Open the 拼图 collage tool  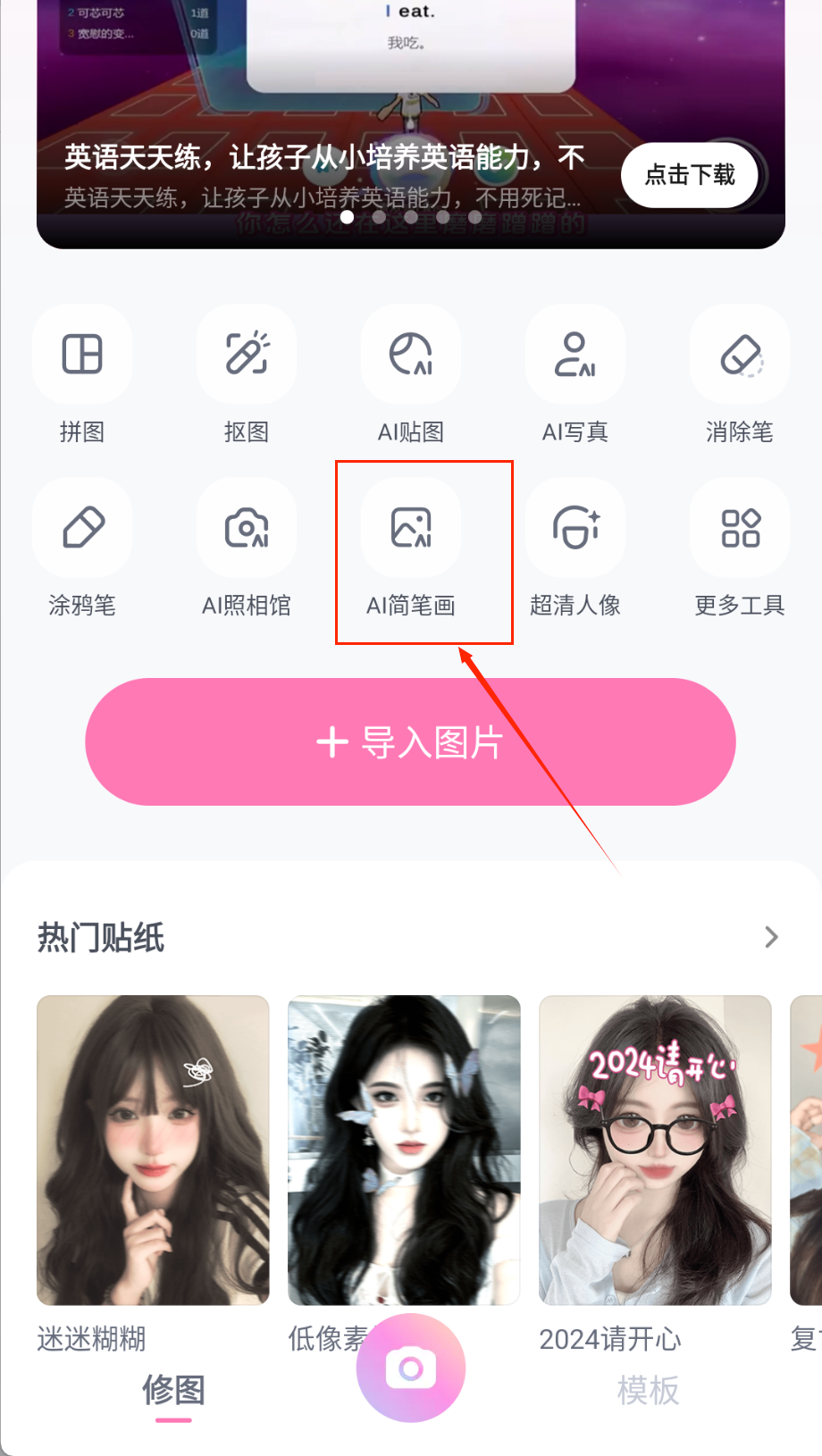click(82, 355)
